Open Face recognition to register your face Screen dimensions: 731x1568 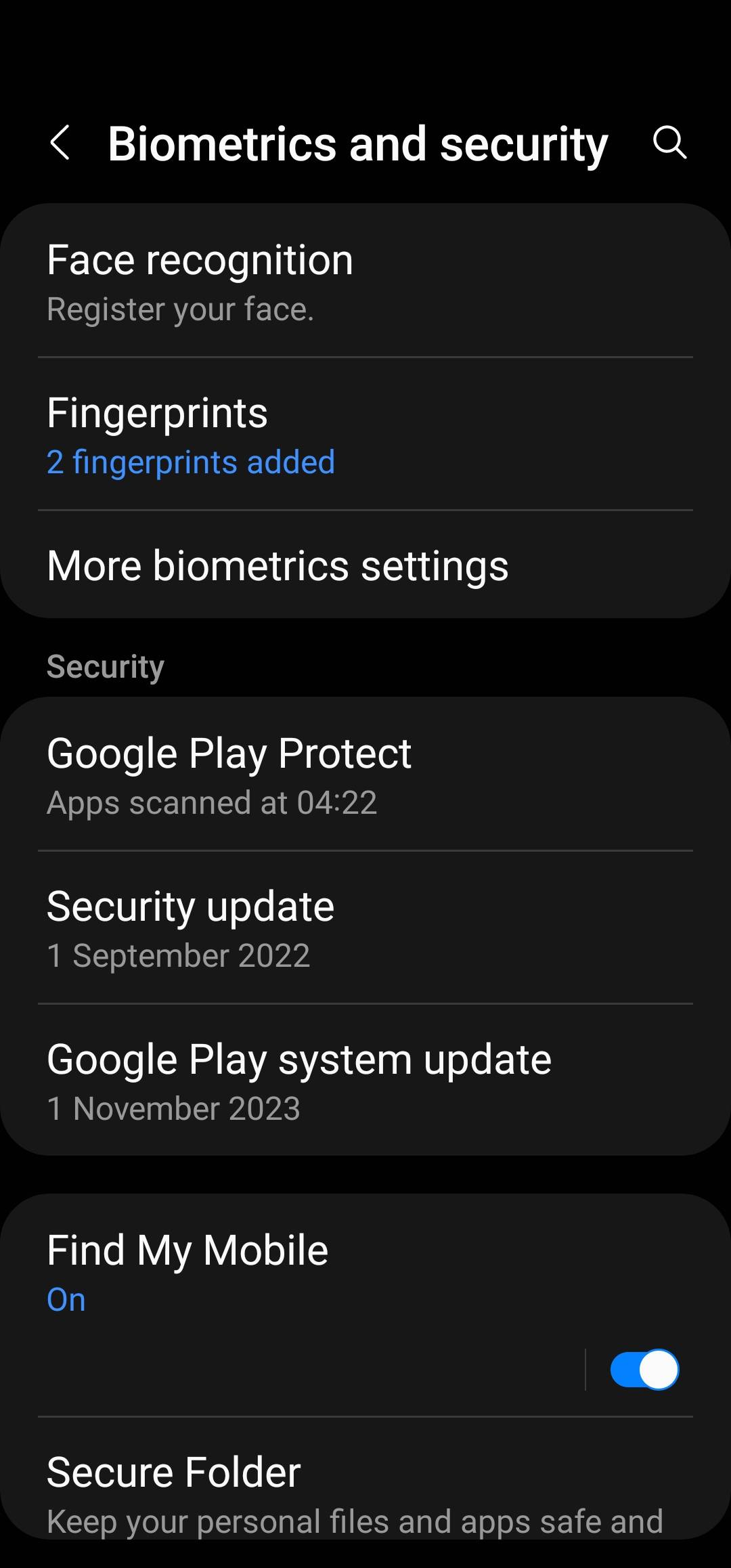[200, 260]
